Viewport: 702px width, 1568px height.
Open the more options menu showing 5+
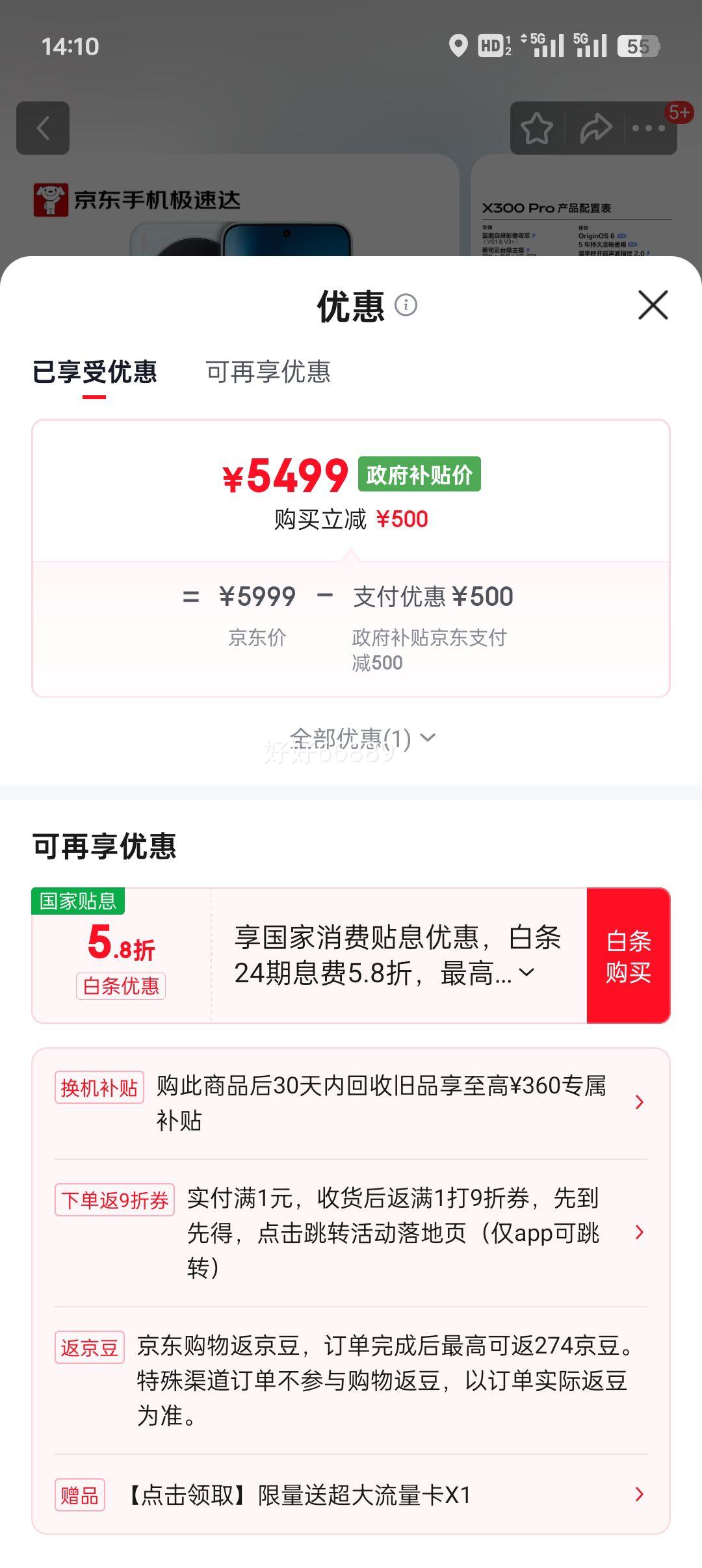point(648,129)
